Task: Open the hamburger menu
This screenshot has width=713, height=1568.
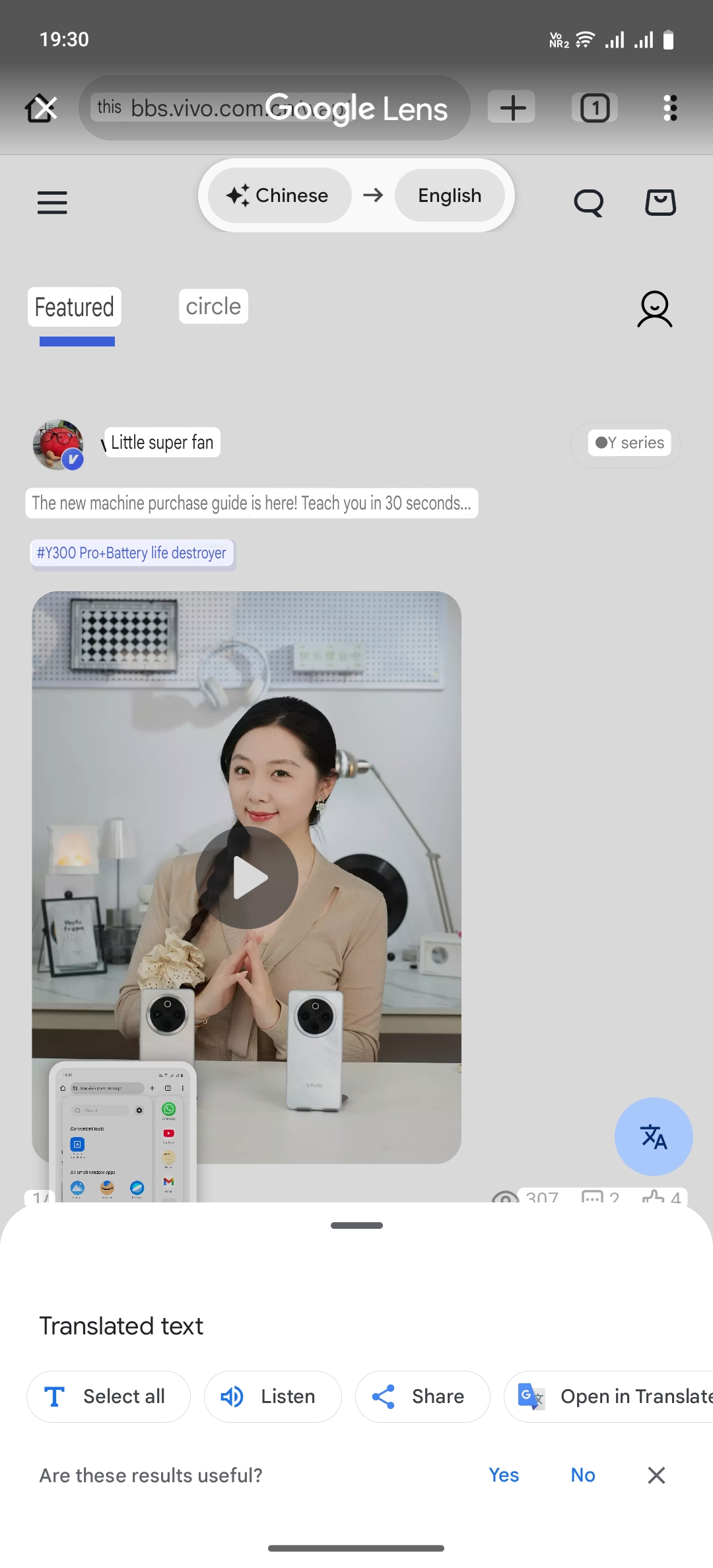Action: [52, 203]
